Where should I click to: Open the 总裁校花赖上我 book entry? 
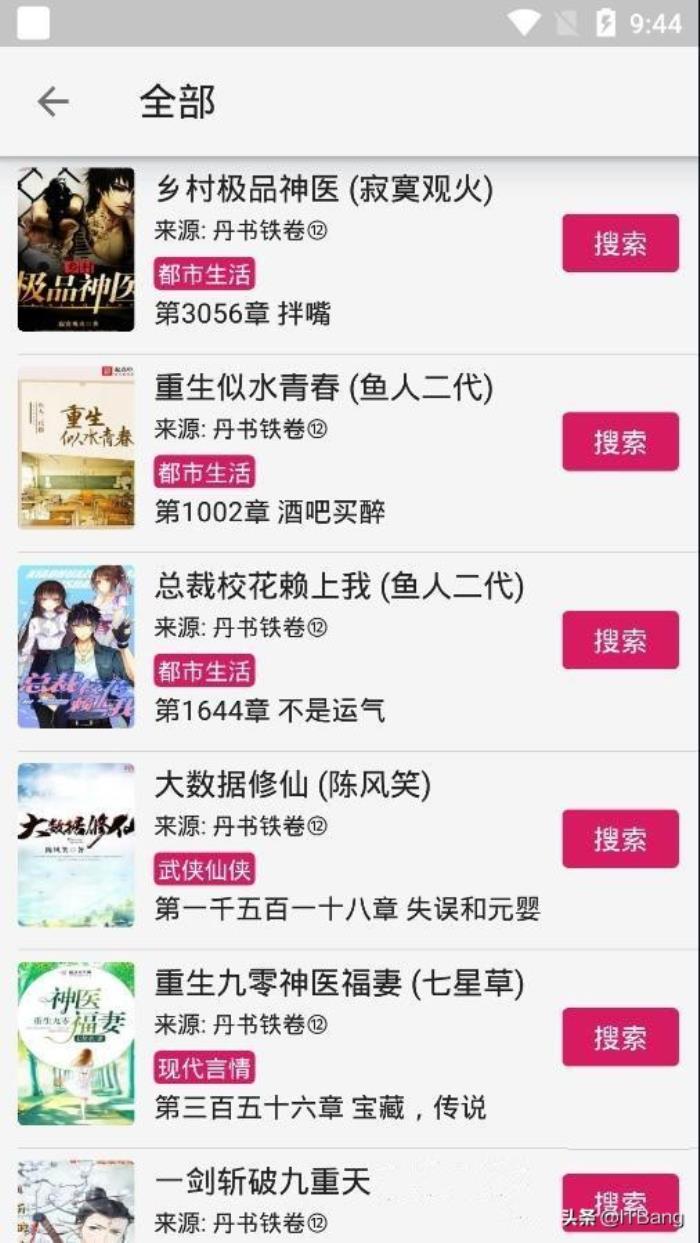pyautogui.click(x=338, y=586)
